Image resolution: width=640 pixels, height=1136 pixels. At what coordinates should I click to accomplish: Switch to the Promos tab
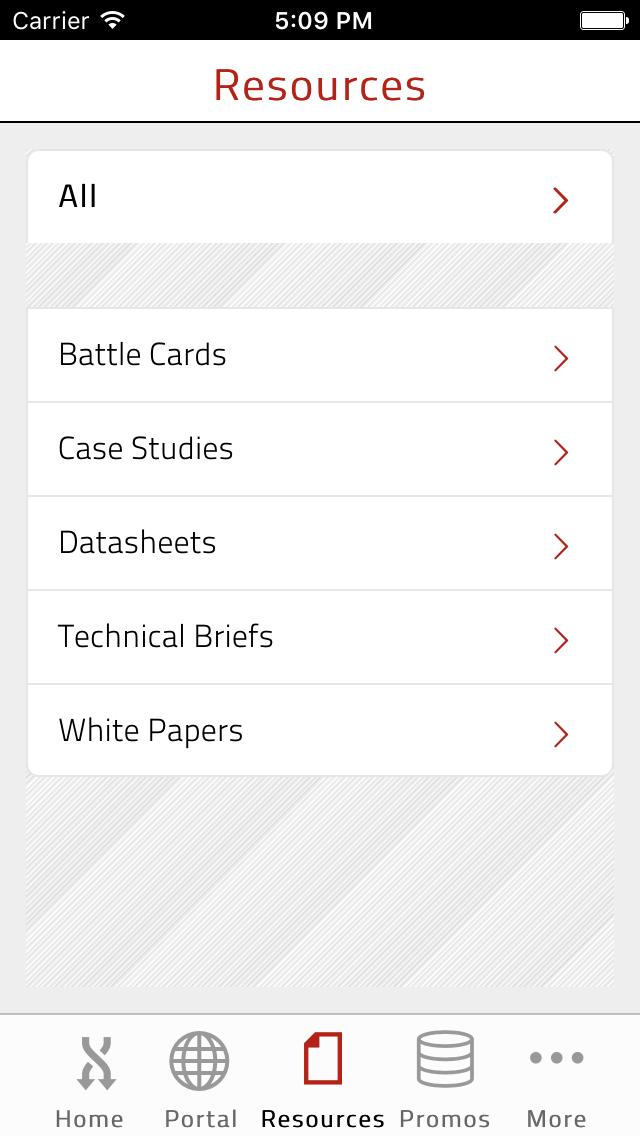(444, 1078)
